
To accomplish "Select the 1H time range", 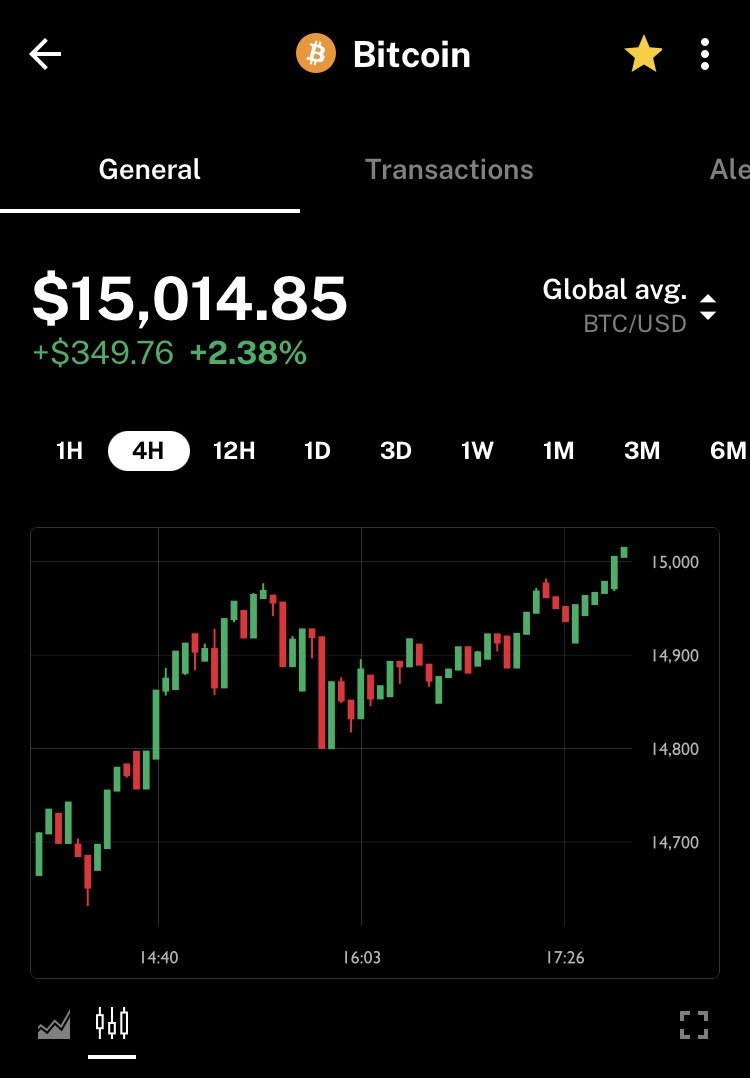I will coord(69,451).
